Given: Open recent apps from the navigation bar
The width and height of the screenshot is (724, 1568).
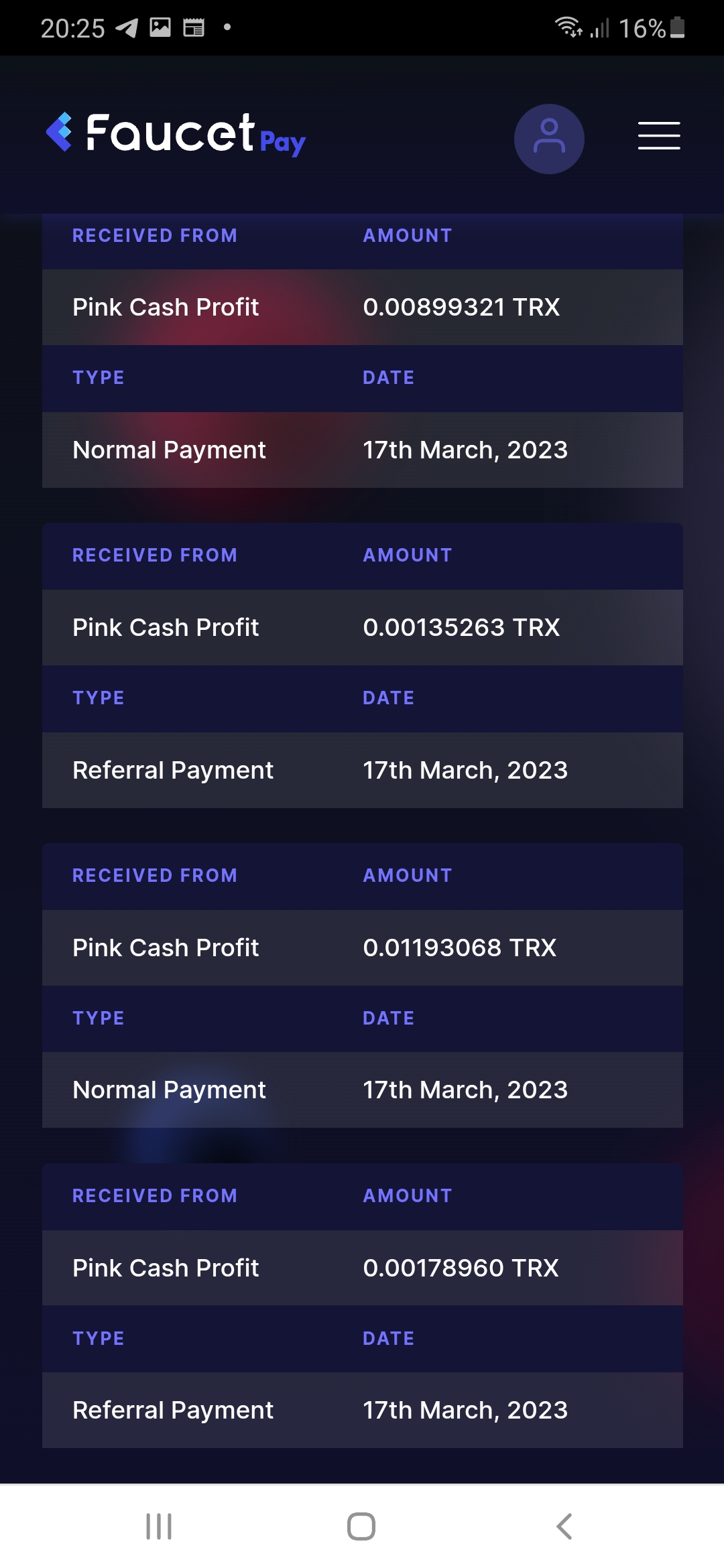Looking at the screenshot, I should pos(159,1526).
